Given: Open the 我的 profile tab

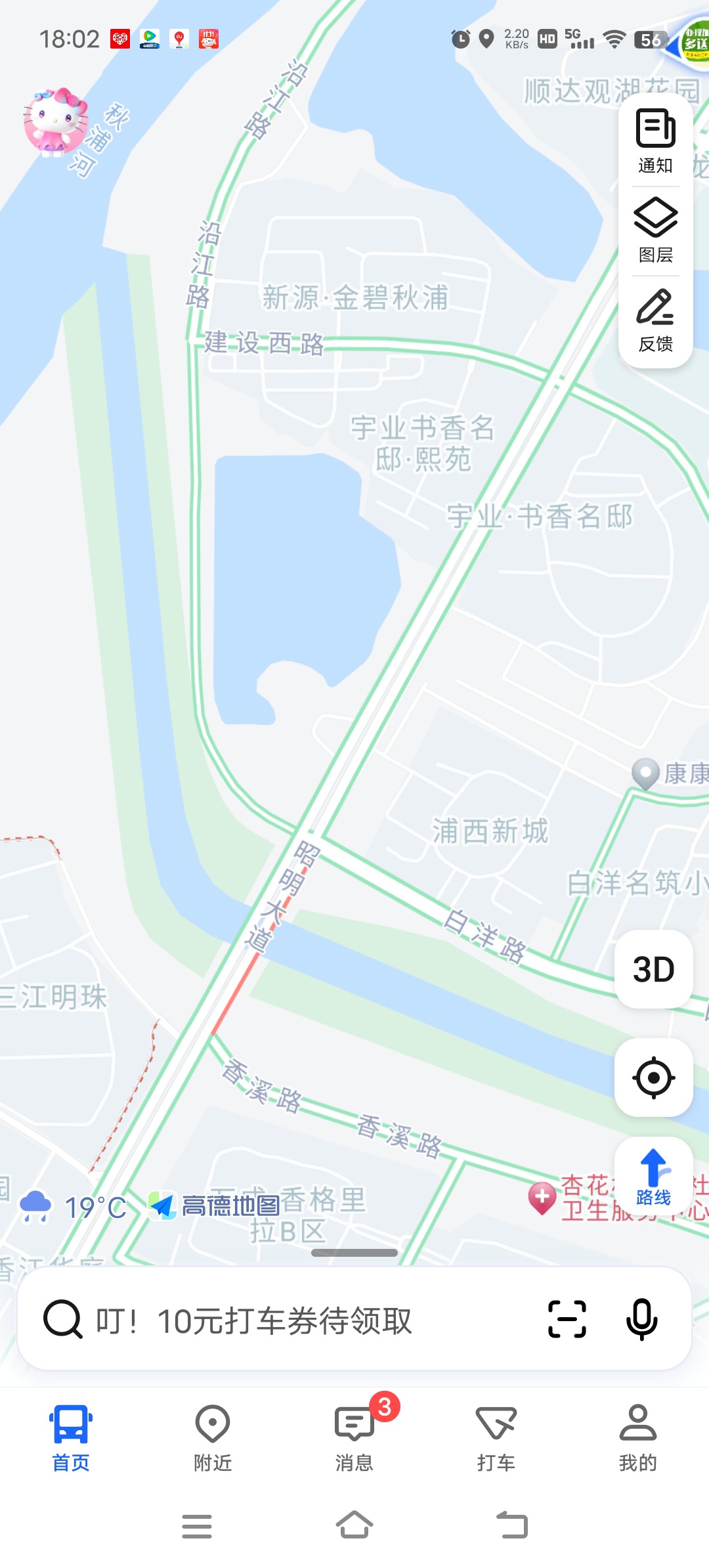Looking at the screenshot, I should click(x=637, y=1438).
